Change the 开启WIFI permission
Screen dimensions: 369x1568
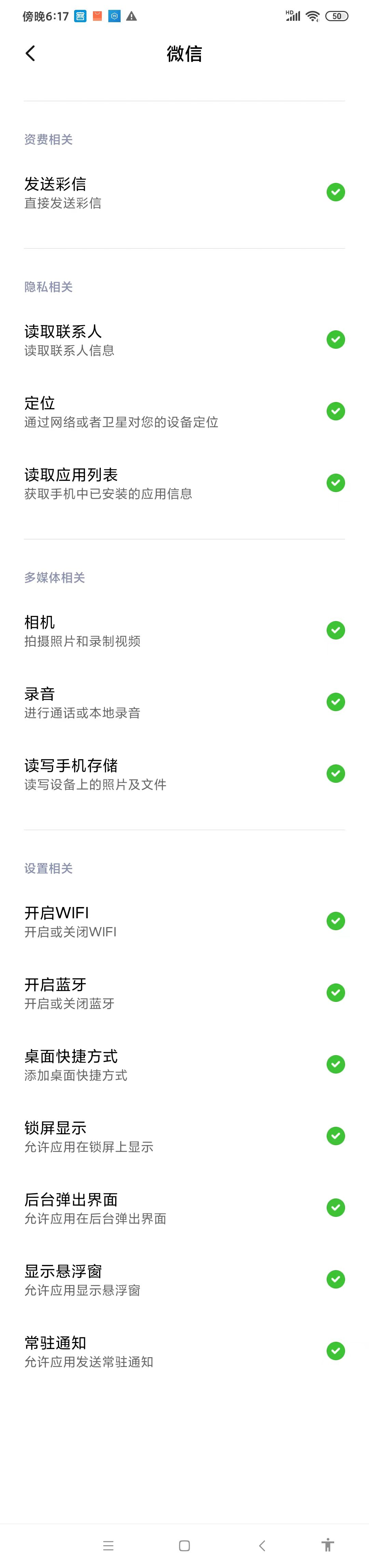(x=184, y=922)
